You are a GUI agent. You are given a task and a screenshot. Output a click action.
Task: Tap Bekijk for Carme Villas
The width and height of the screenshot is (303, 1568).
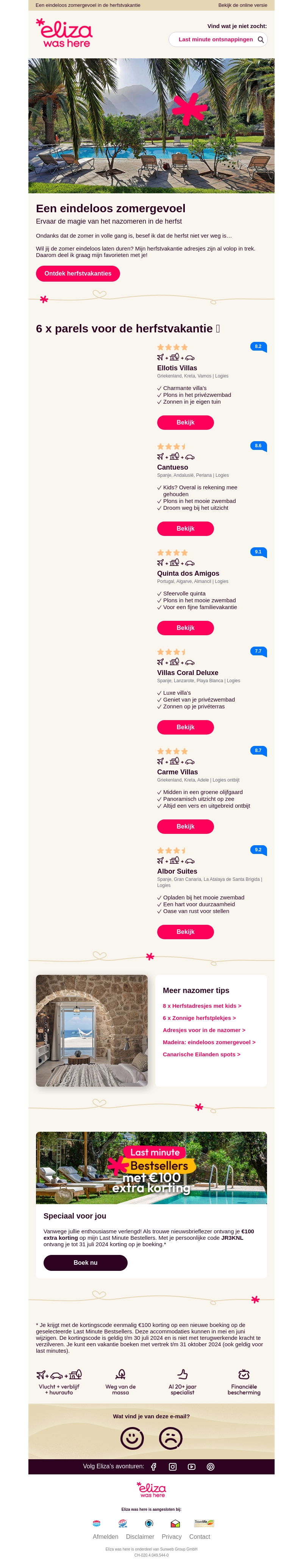click(185, 826)
